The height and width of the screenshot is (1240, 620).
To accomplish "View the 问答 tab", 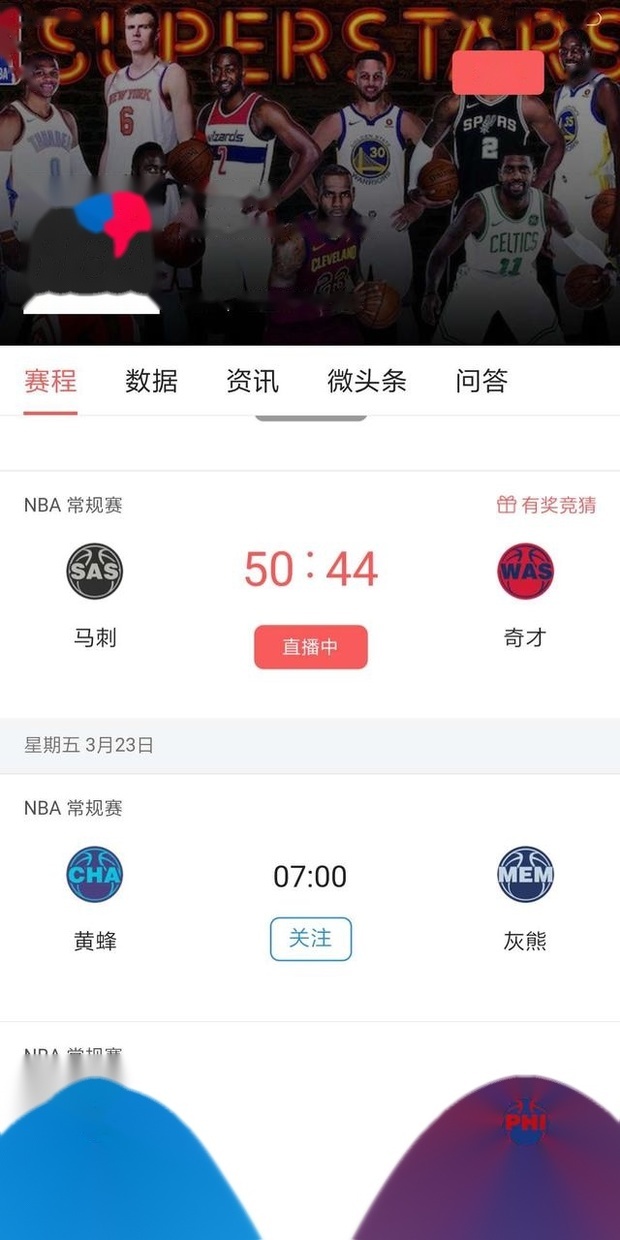I will [481, 381].
